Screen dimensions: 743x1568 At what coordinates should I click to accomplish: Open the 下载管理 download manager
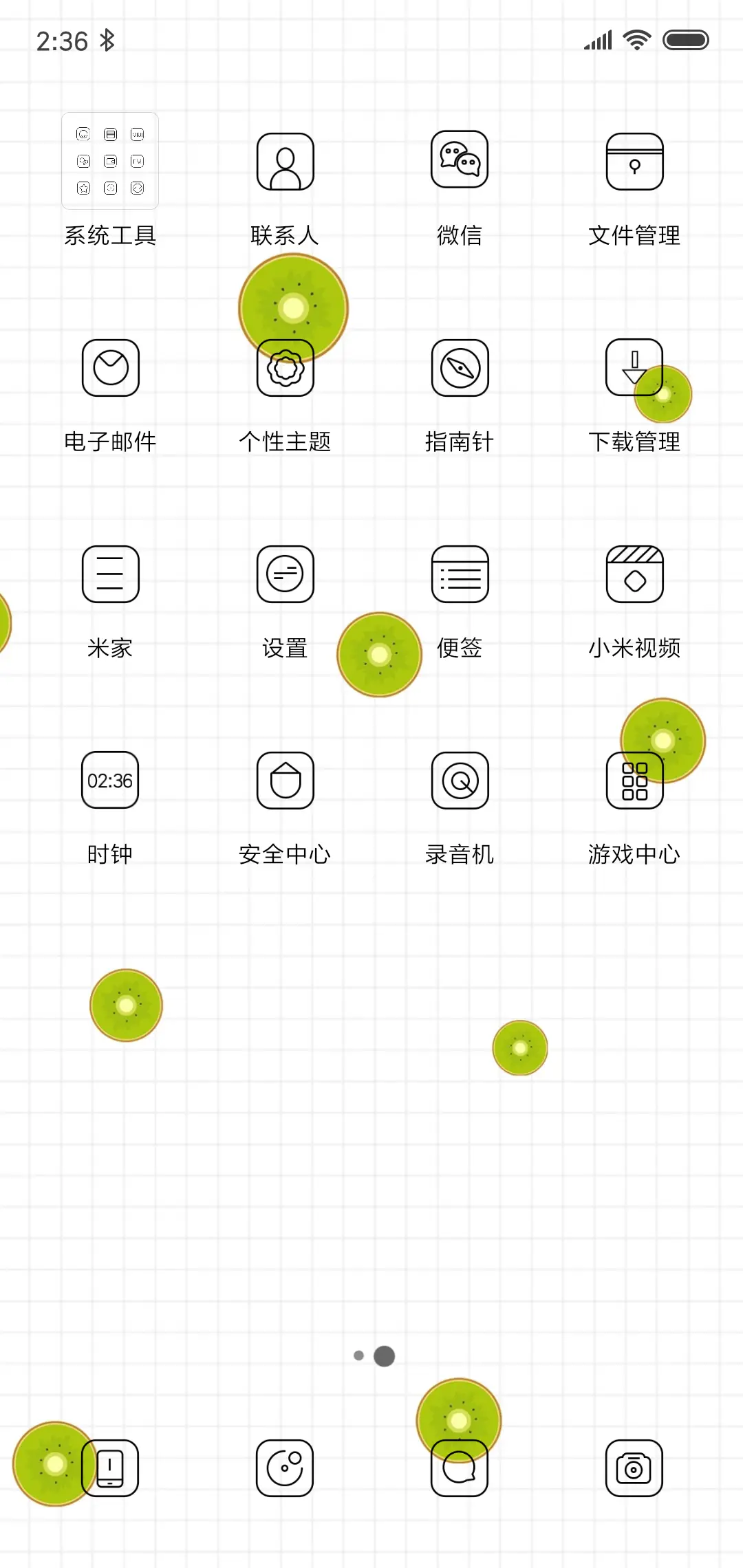pos(634,368)
